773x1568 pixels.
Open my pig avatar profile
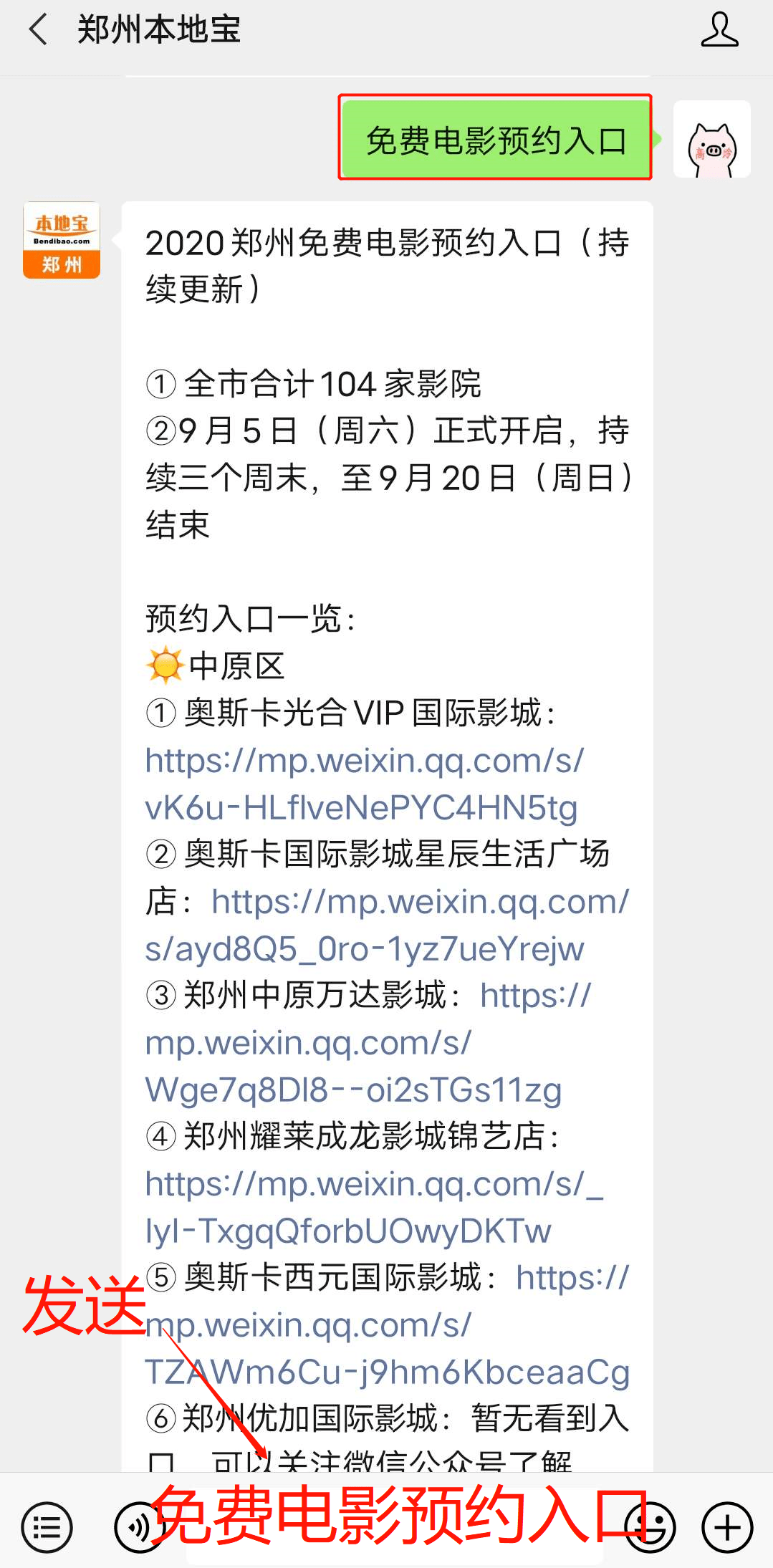coord(711,139)
